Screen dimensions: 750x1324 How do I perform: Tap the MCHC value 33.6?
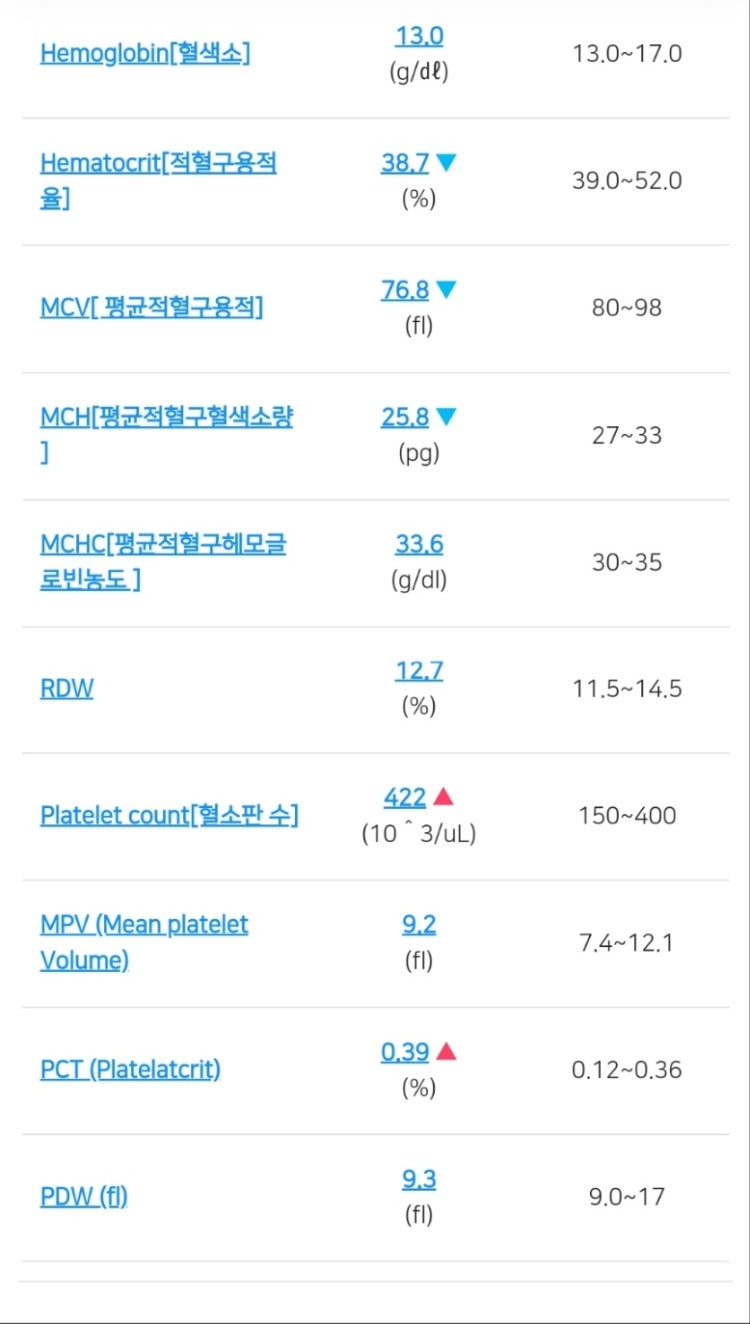(419, 545)
